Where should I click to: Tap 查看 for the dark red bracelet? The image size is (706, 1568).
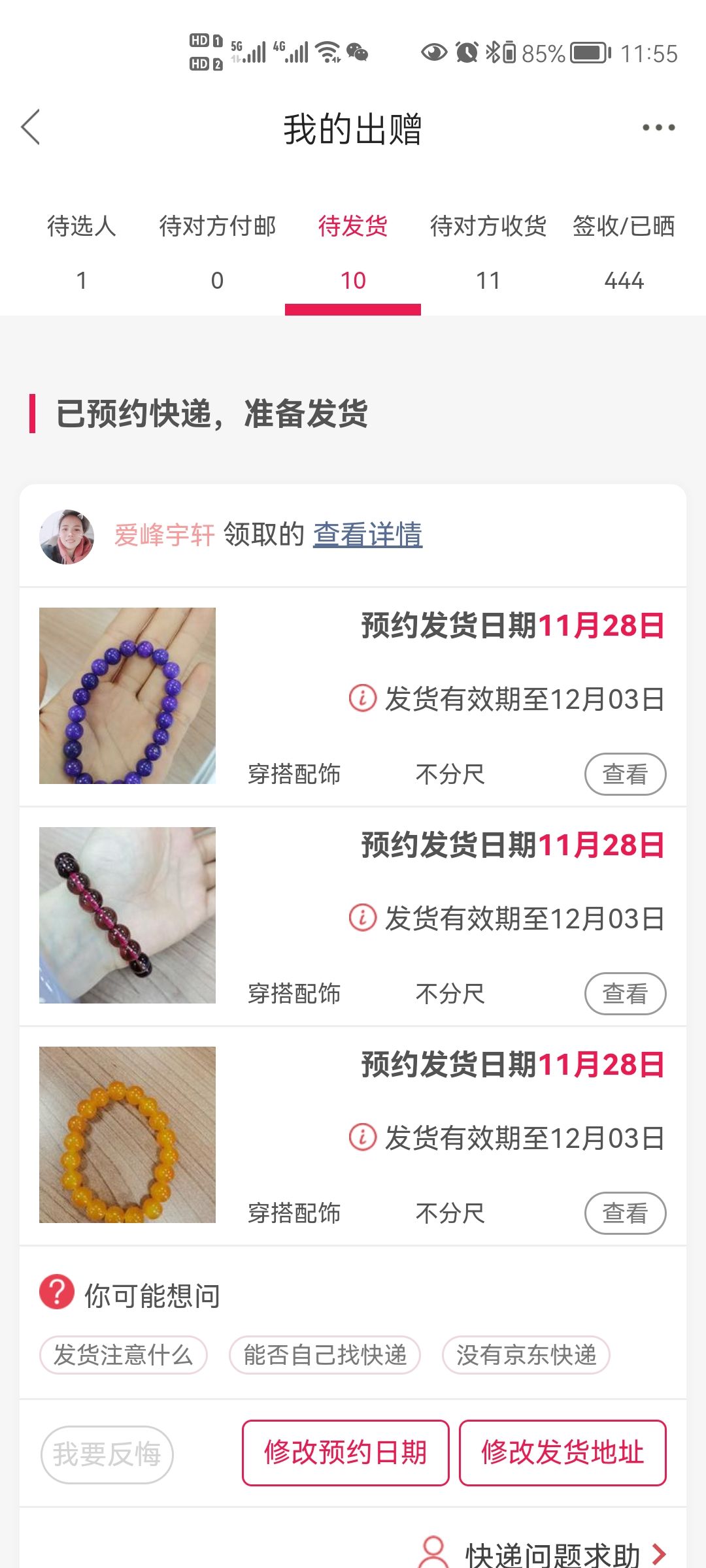tap(625, 994)
